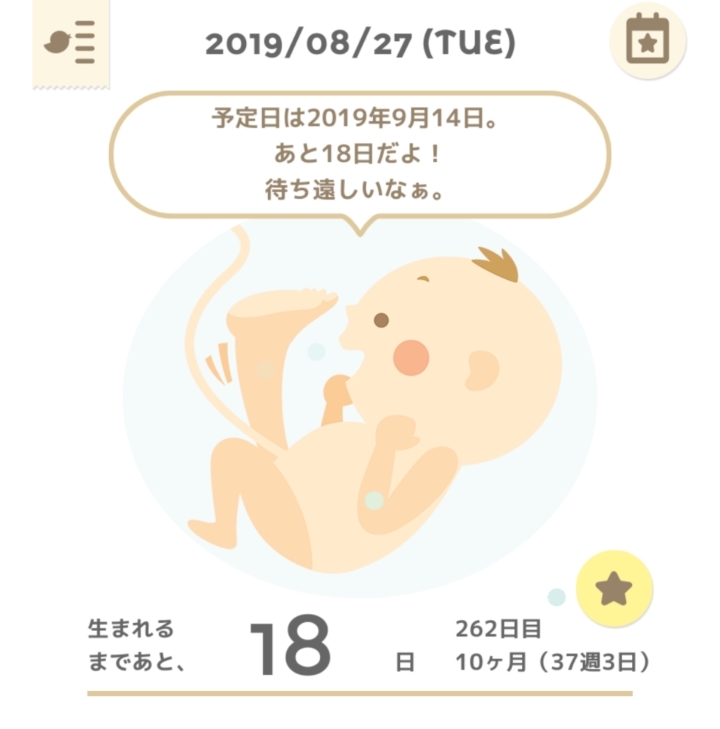The height and width of the screenshot is (729, 720).
Task: Open the menu drawer icon
Action: click(71, 44)
